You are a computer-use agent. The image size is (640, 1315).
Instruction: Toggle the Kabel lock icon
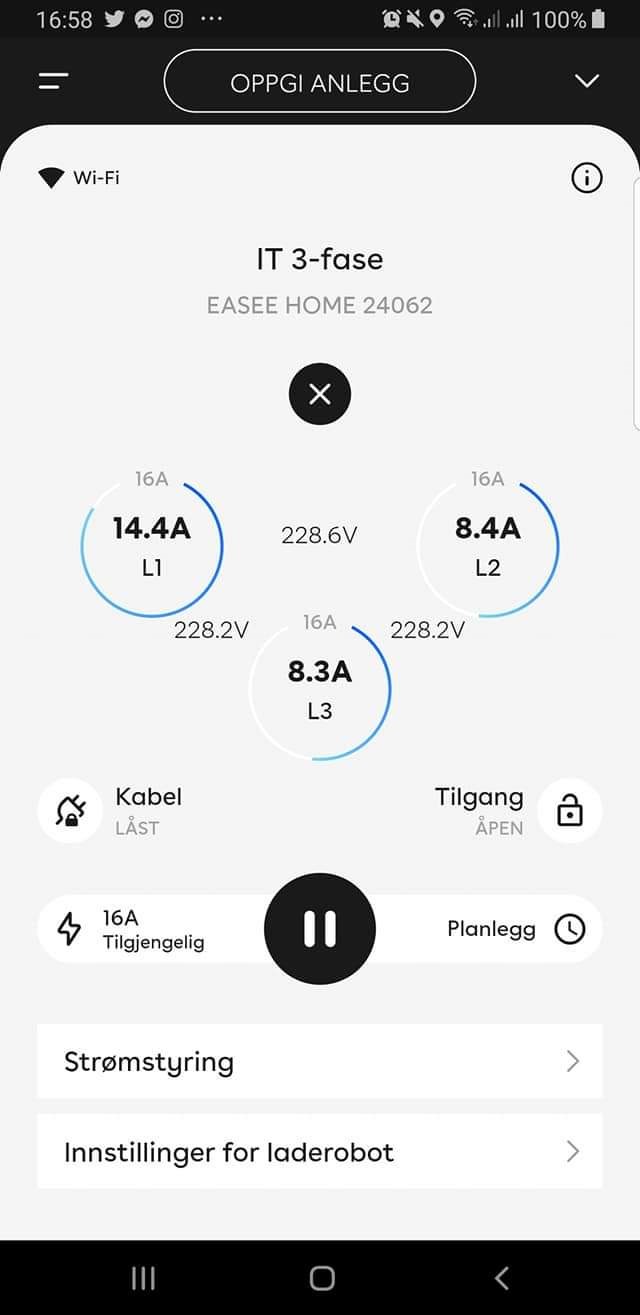coord(69,811)
